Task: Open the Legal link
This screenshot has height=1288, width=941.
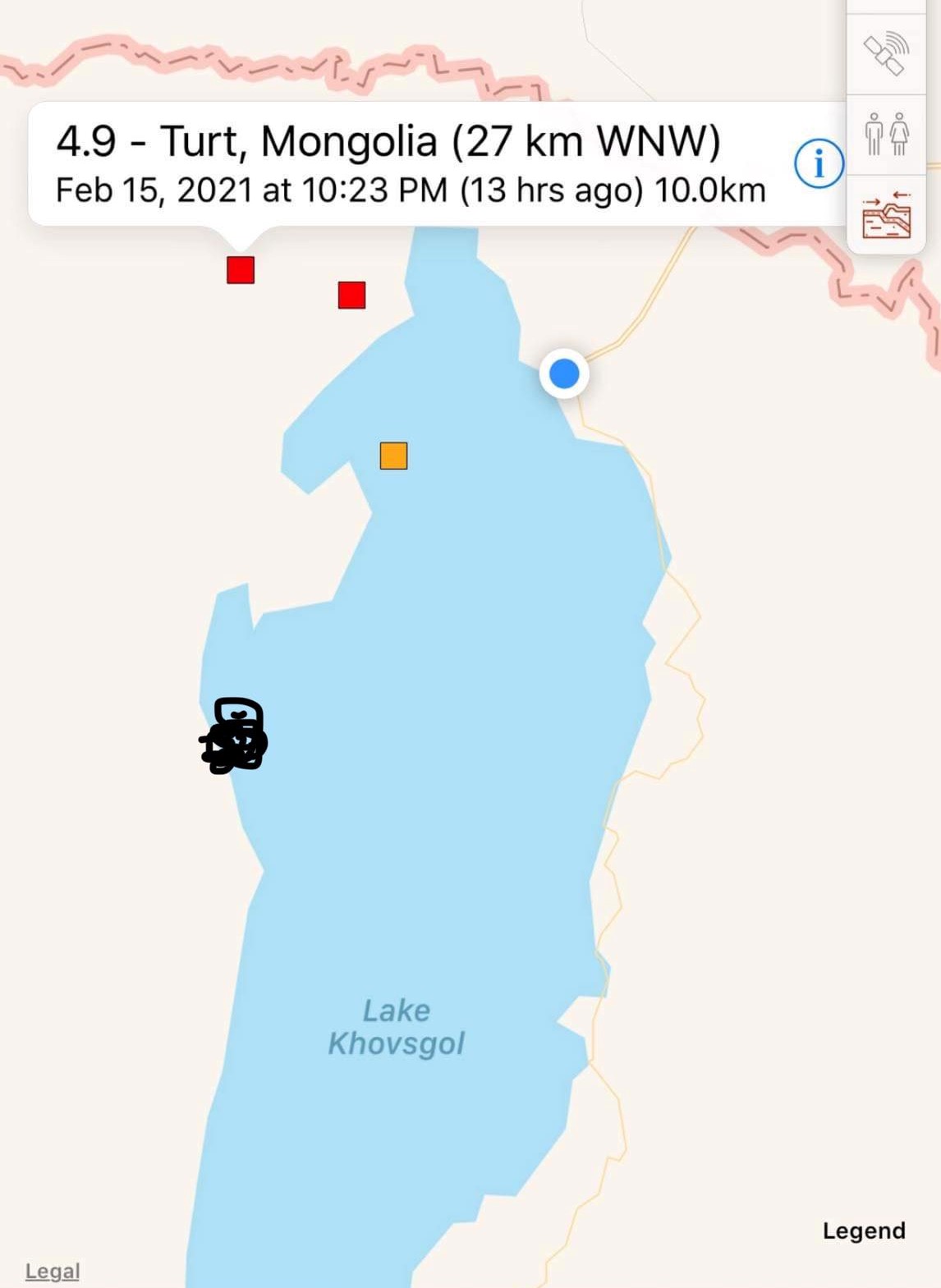Action: pos(53,1271)
